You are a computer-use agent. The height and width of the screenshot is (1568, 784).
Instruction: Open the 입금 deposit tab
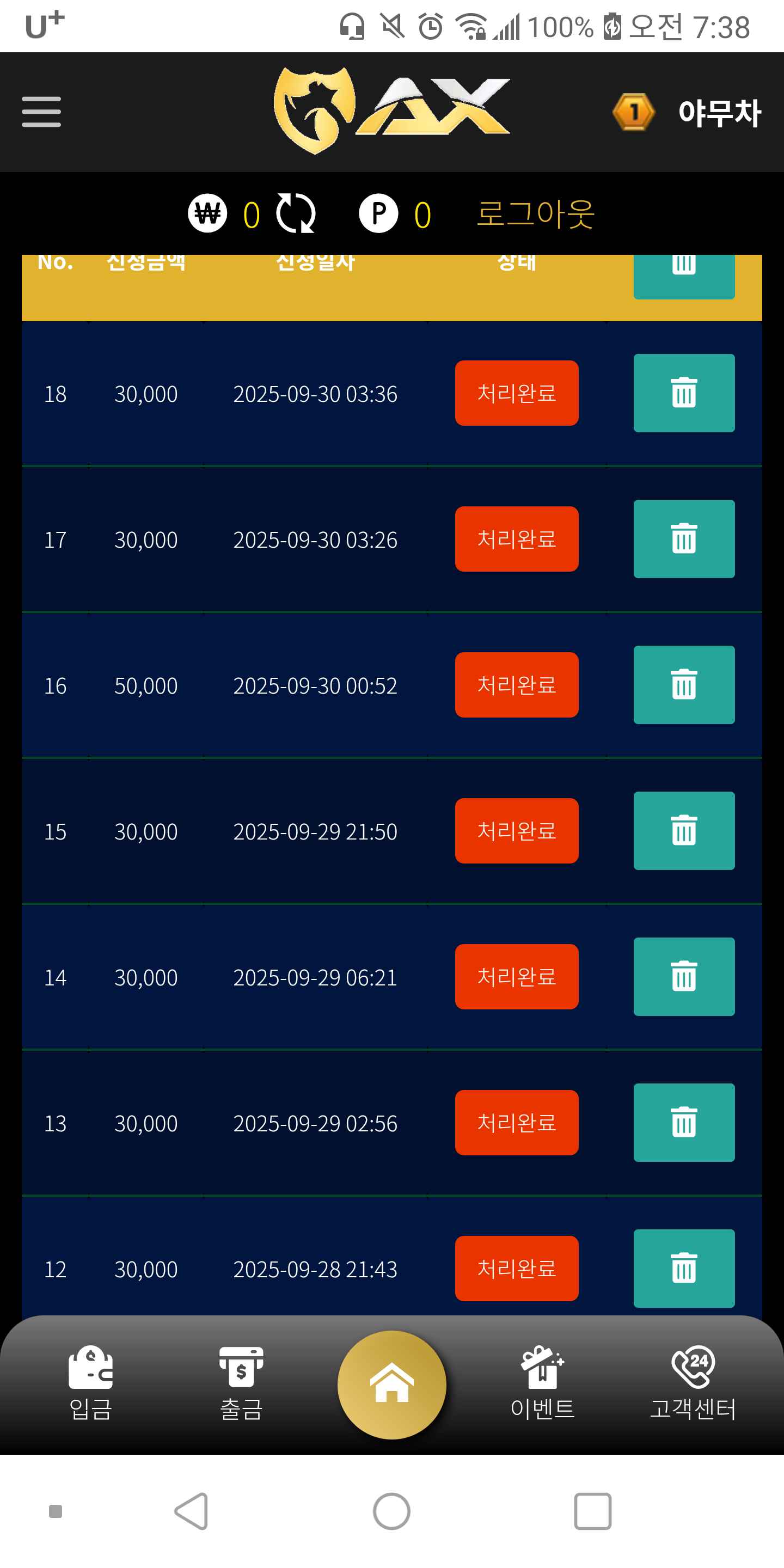(x=91, y=1383)
